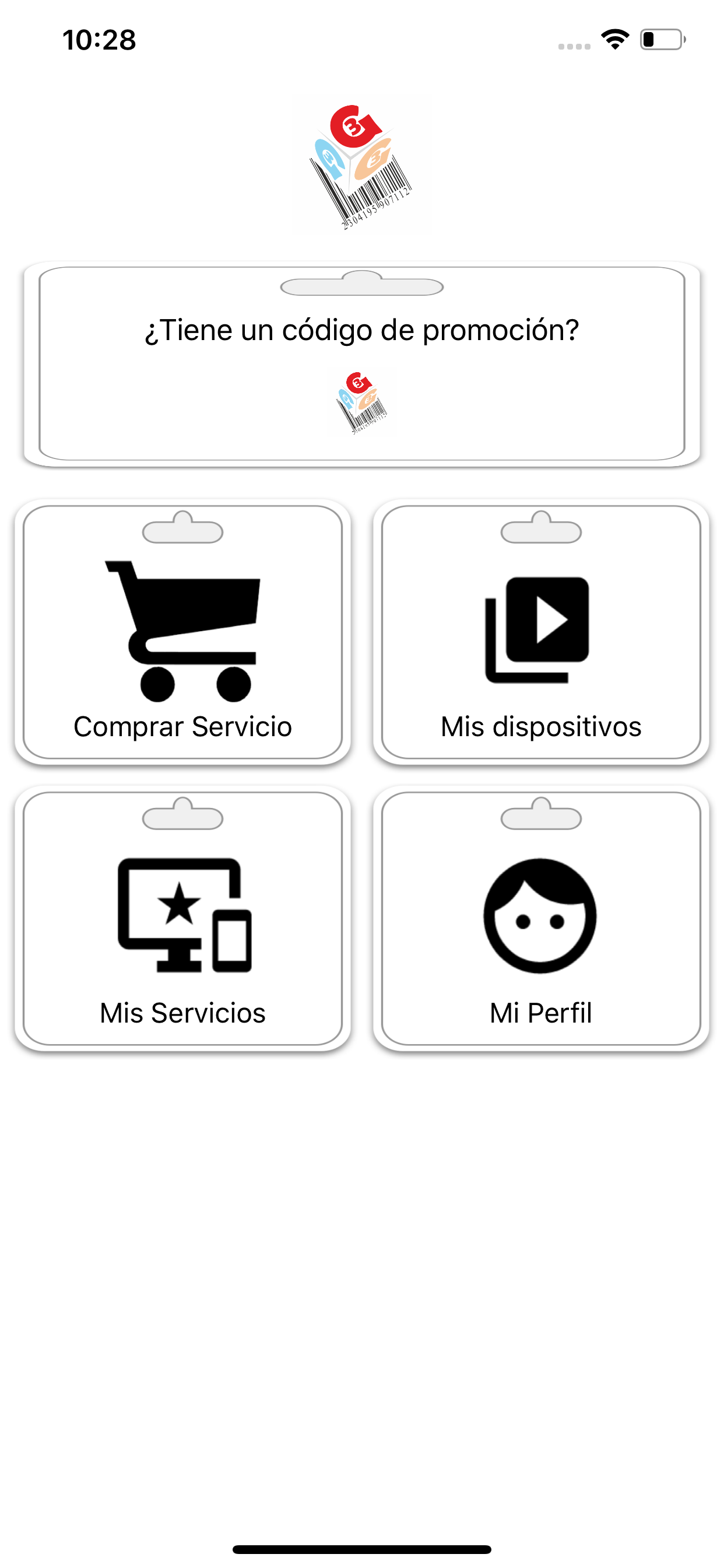724x1568 pixels.
Task: Go to Mis dispositivos
Action: click(541, 632)
